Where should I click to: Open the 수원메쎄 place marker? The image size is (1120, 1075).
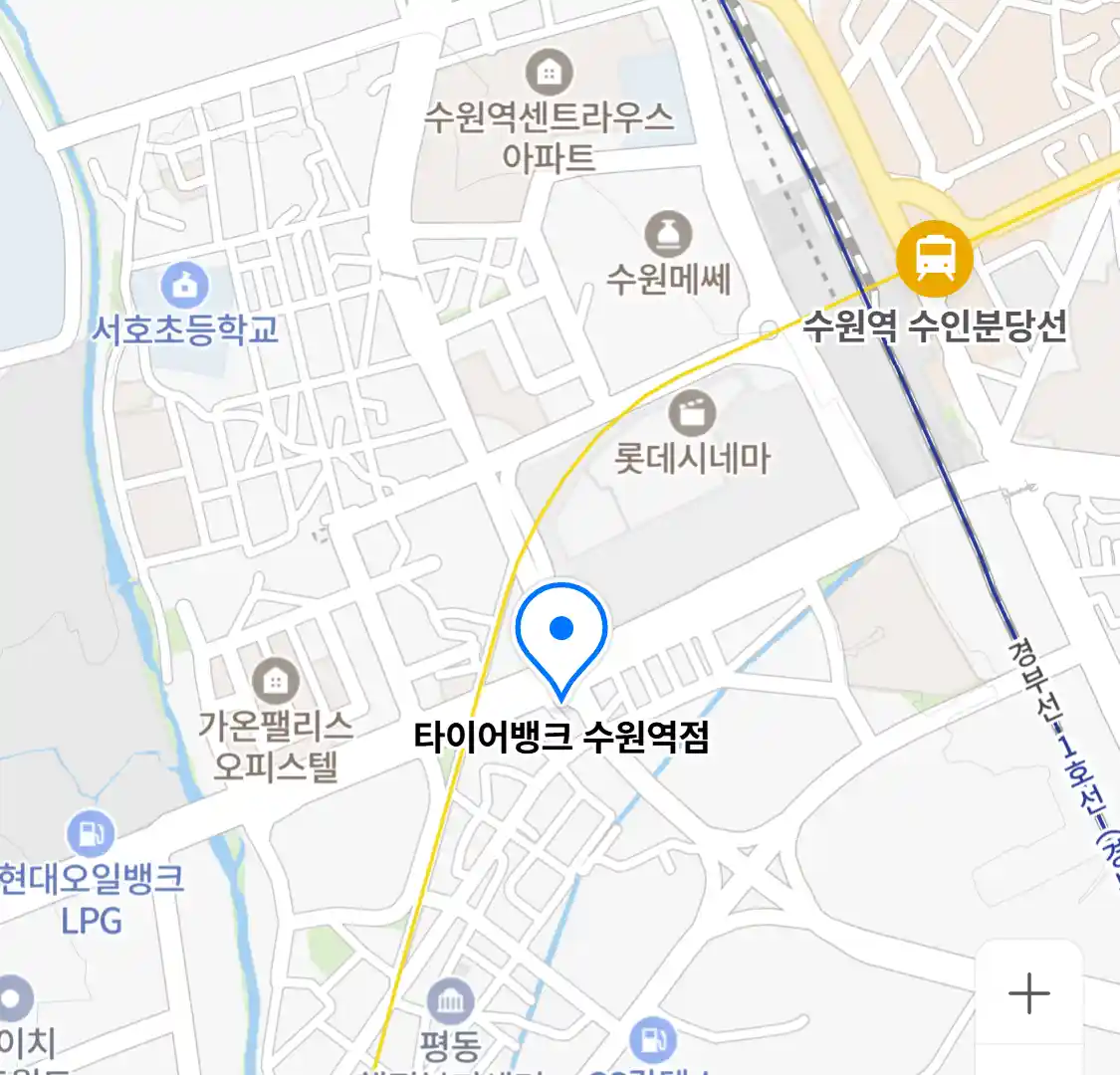pyautogui.click(x=669, y=236)
